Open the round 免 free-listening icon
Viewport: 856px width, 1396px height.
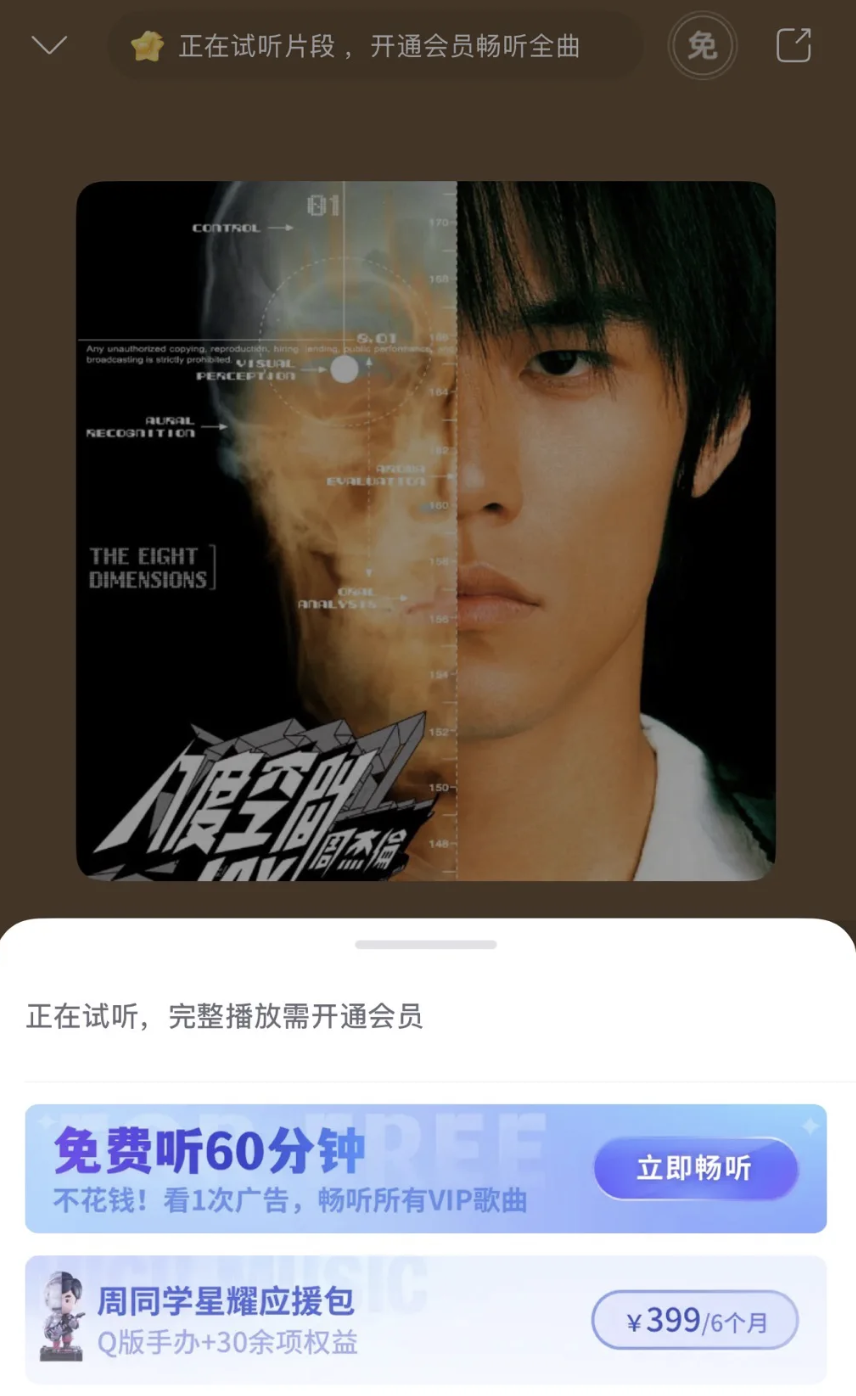tap(702, 46)
